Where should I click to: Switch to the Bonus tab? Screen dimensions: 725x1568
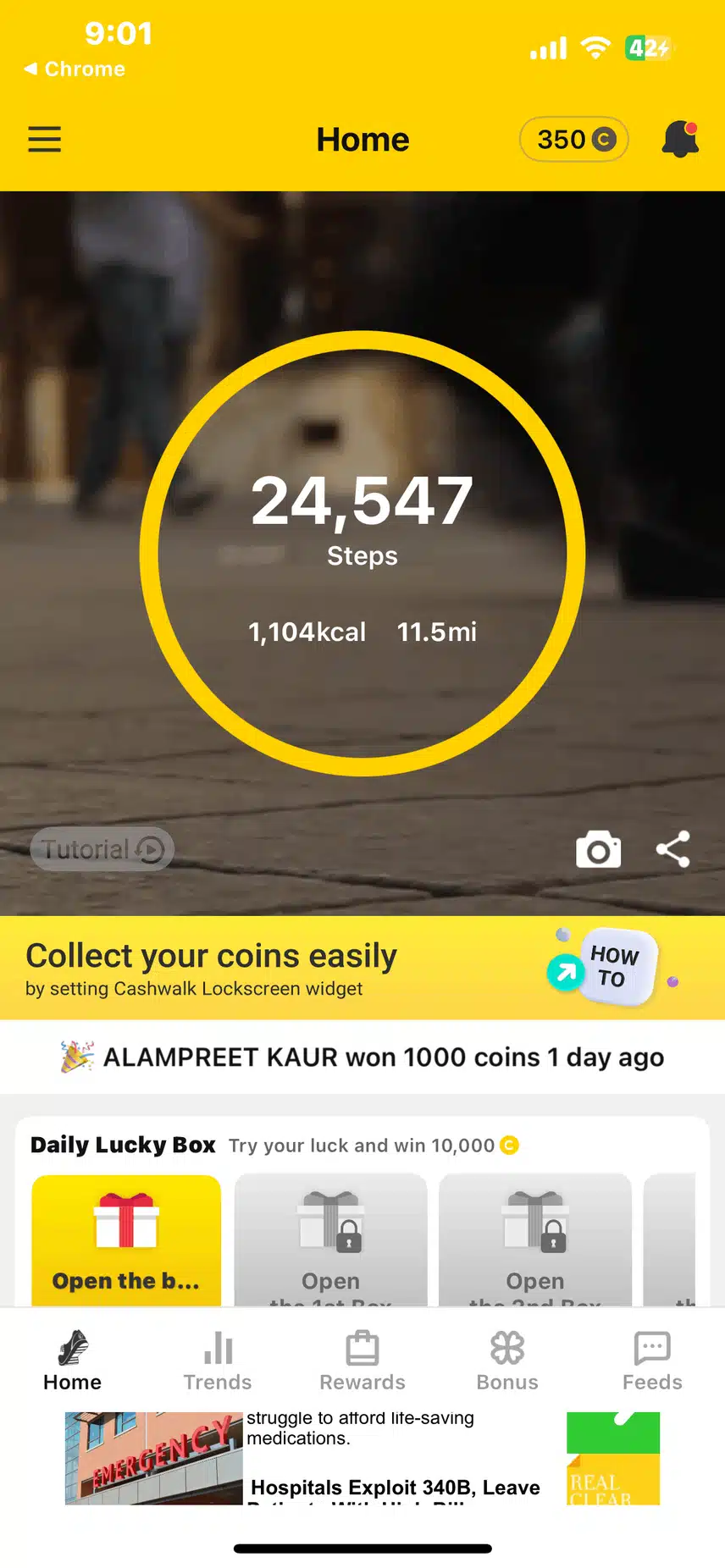tap(507, 1361)
